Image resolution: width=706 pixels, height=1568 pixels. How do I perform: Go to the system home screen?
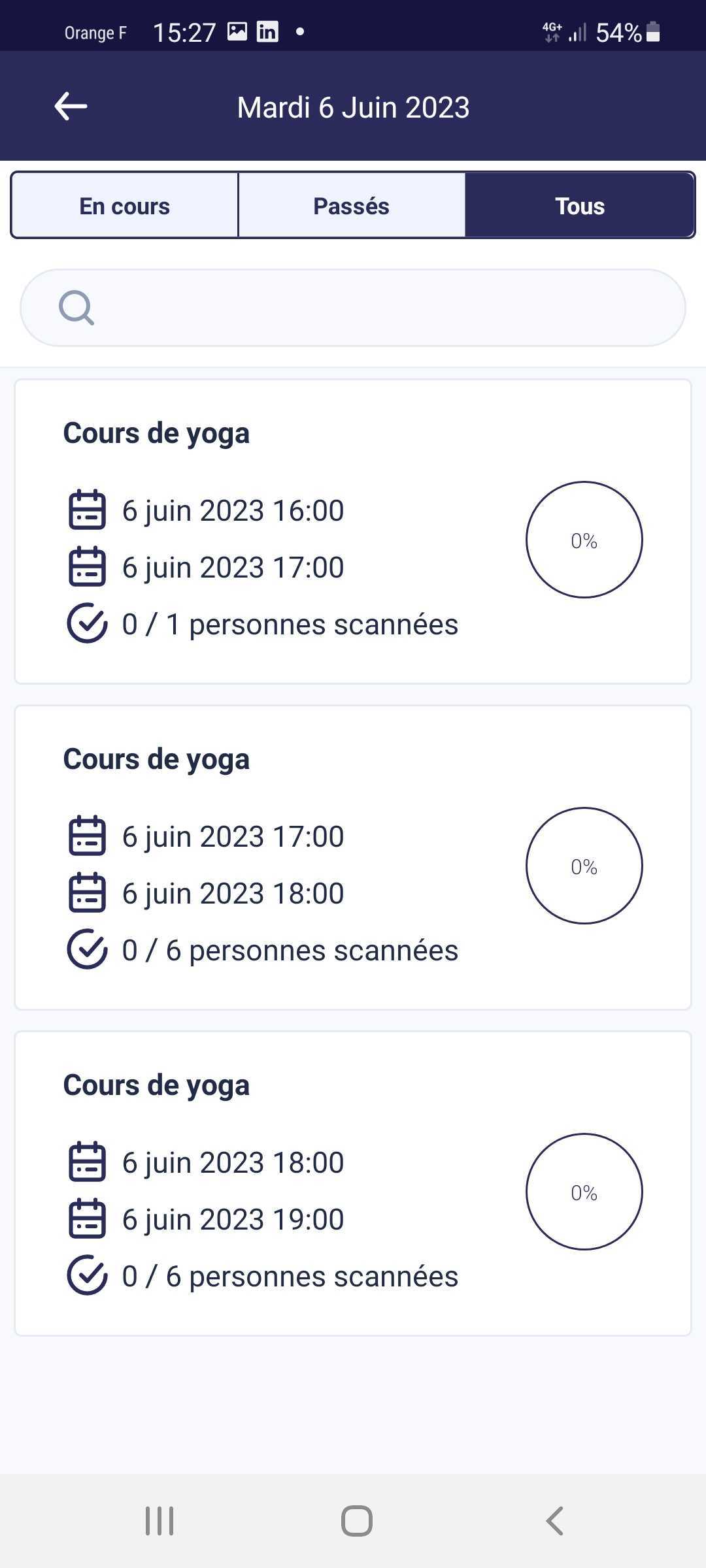point(356,1520)
